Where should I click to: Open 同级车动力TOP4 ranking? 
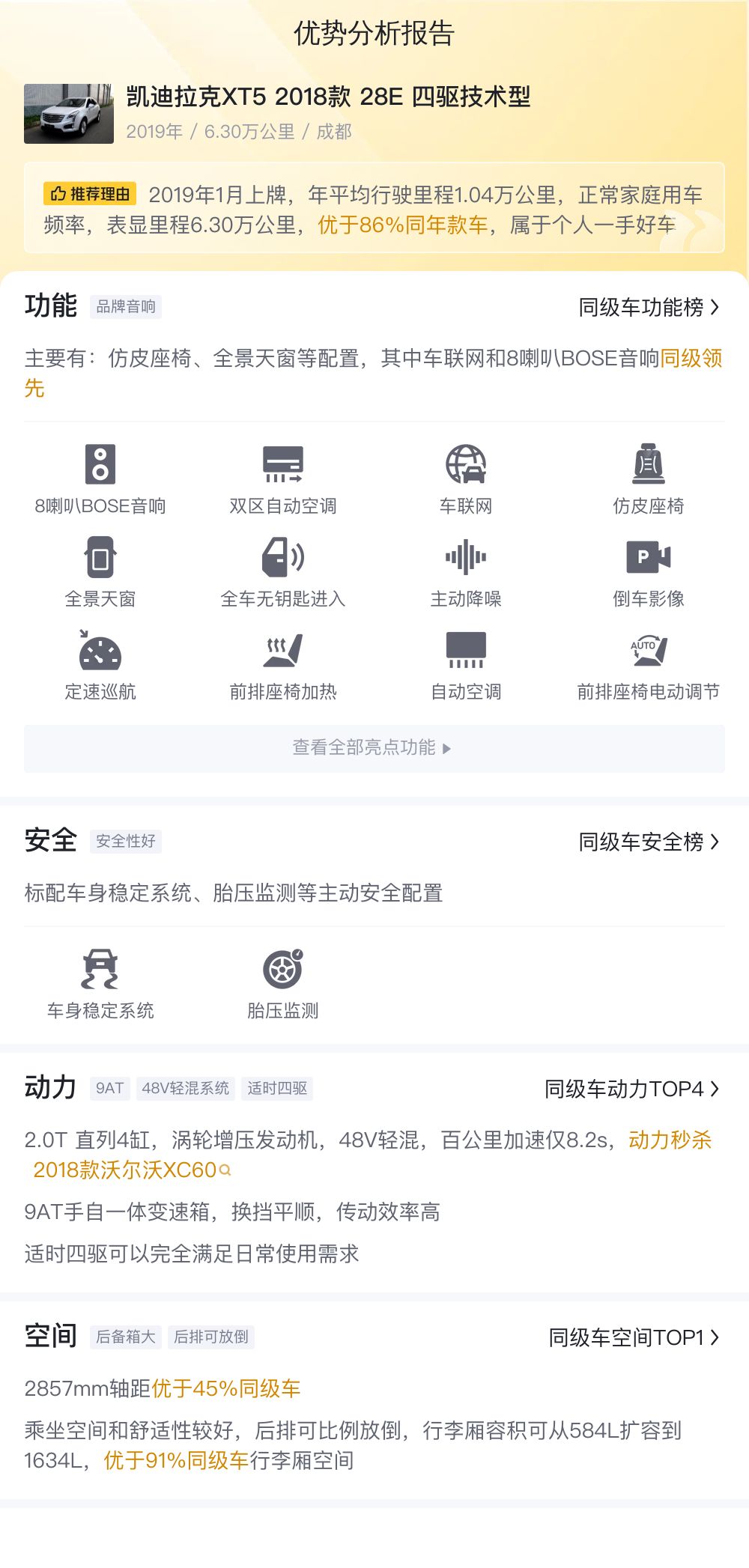(632, 1089)
